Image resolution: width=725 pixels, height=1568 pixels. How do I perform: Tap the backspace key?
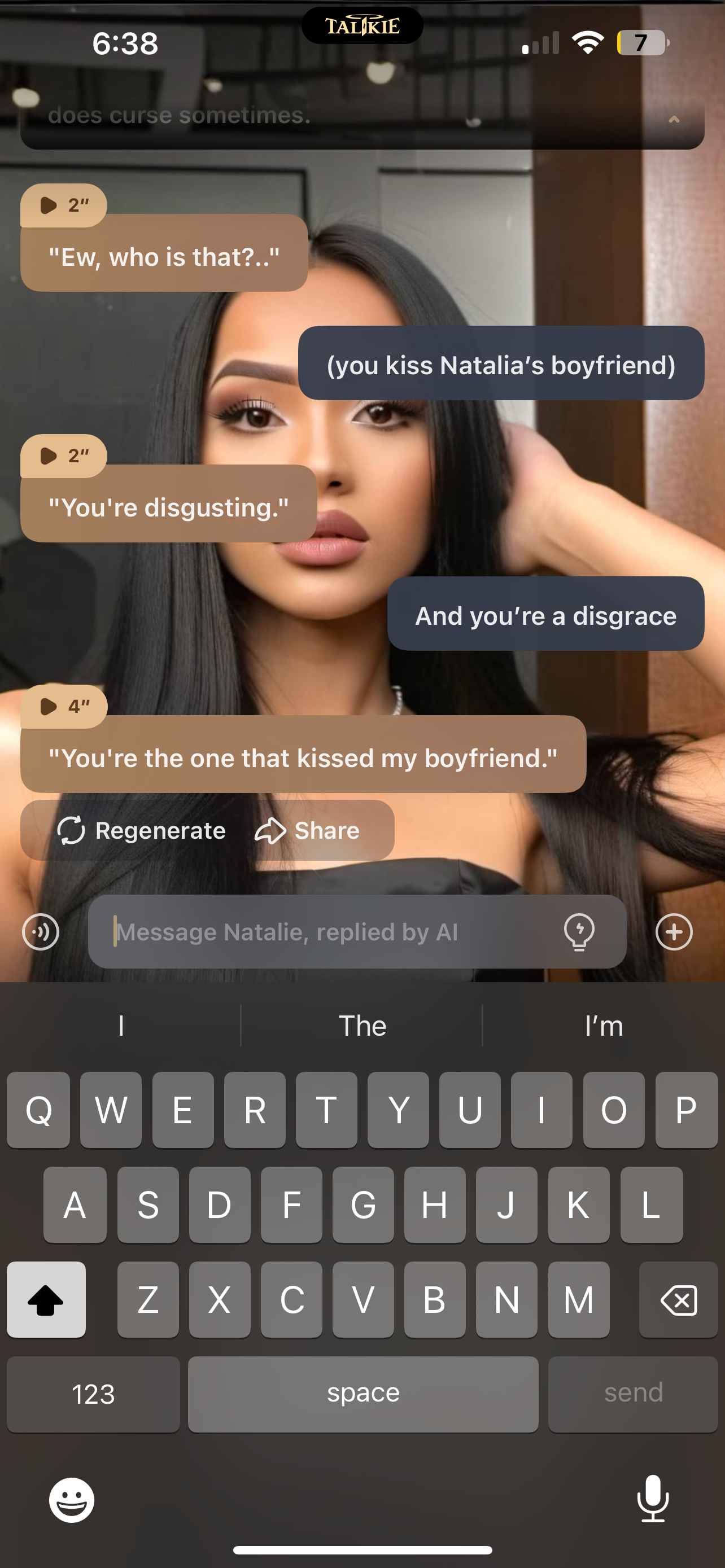click(678, 1301)
